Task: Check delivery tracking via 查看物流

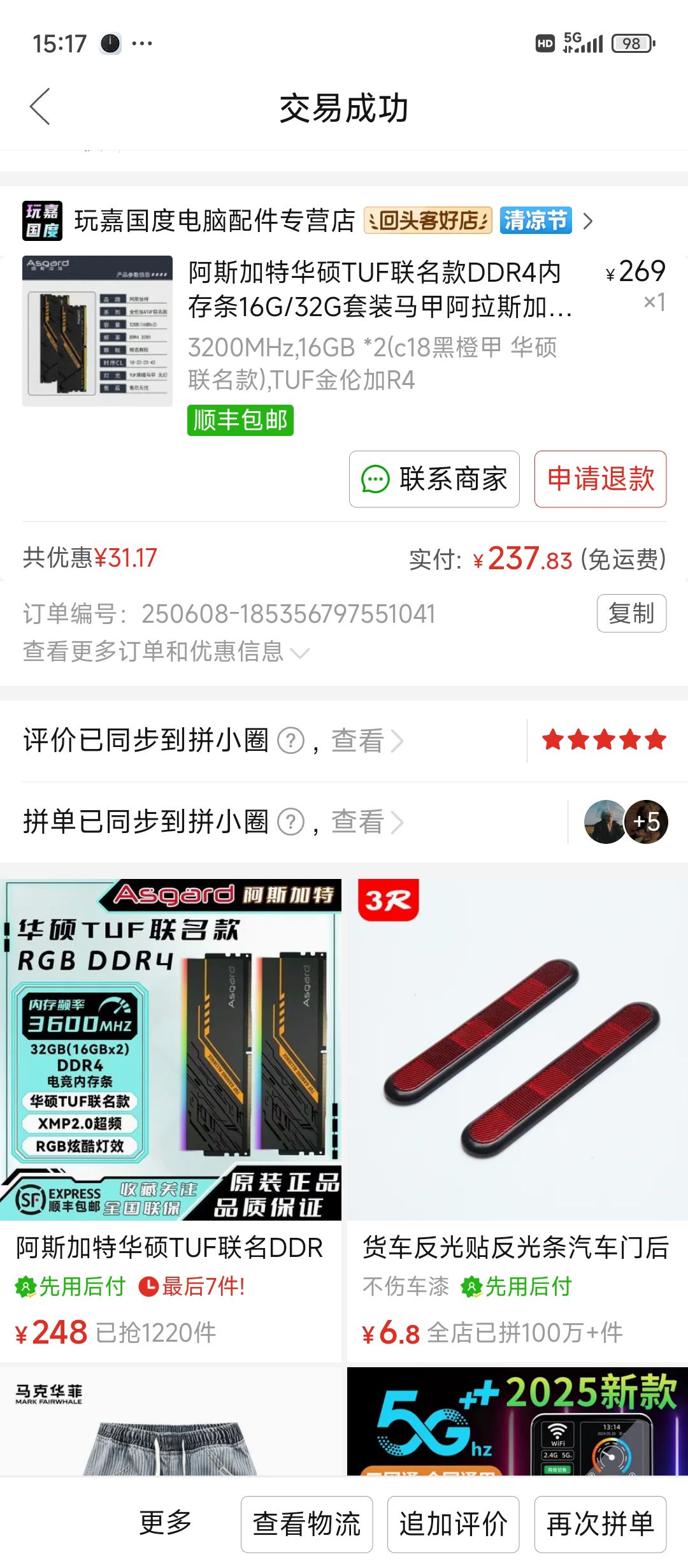Action: (x=306, y=1524)
